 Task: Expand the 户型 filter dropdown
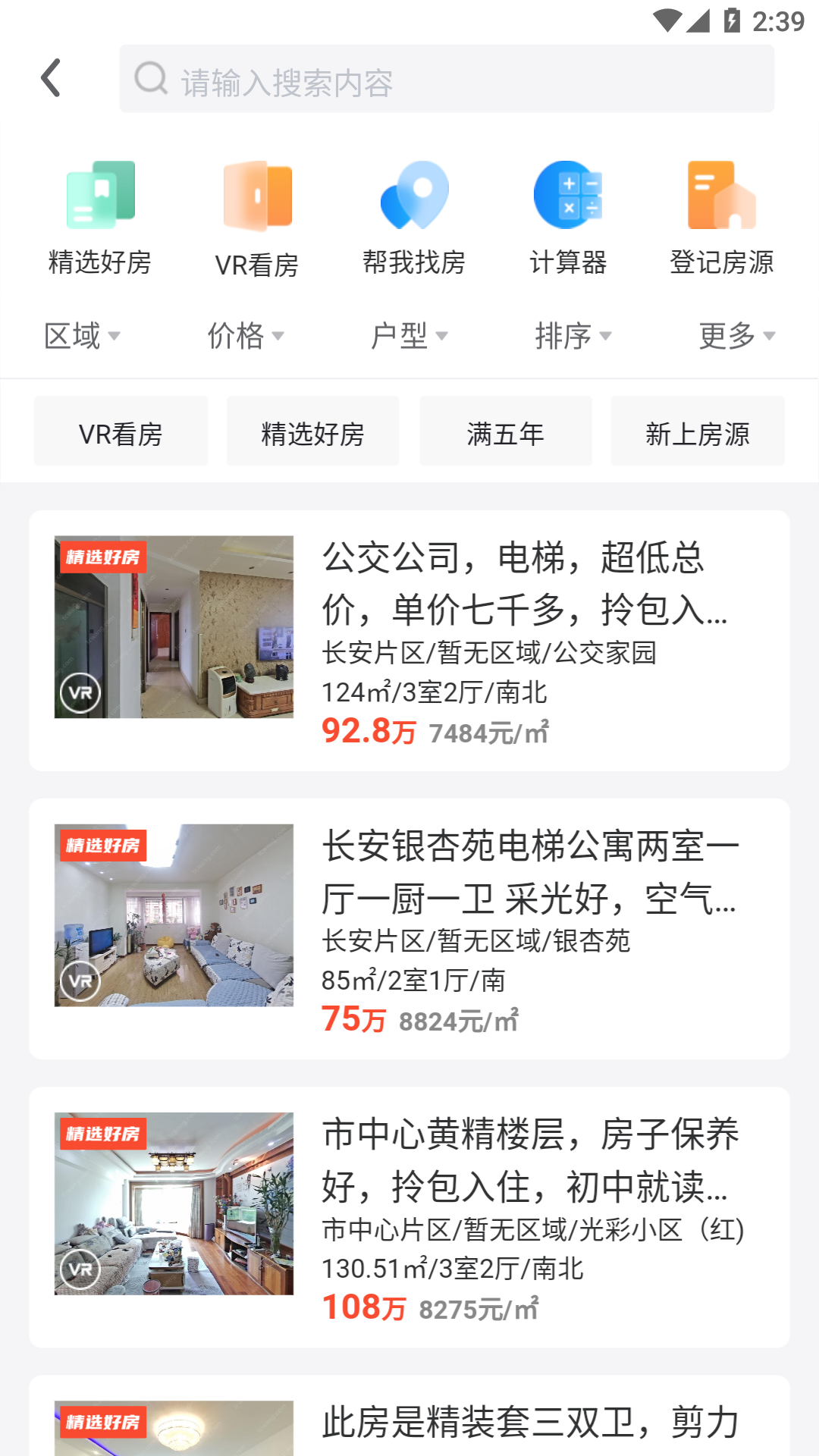click(x=409, y=336)
